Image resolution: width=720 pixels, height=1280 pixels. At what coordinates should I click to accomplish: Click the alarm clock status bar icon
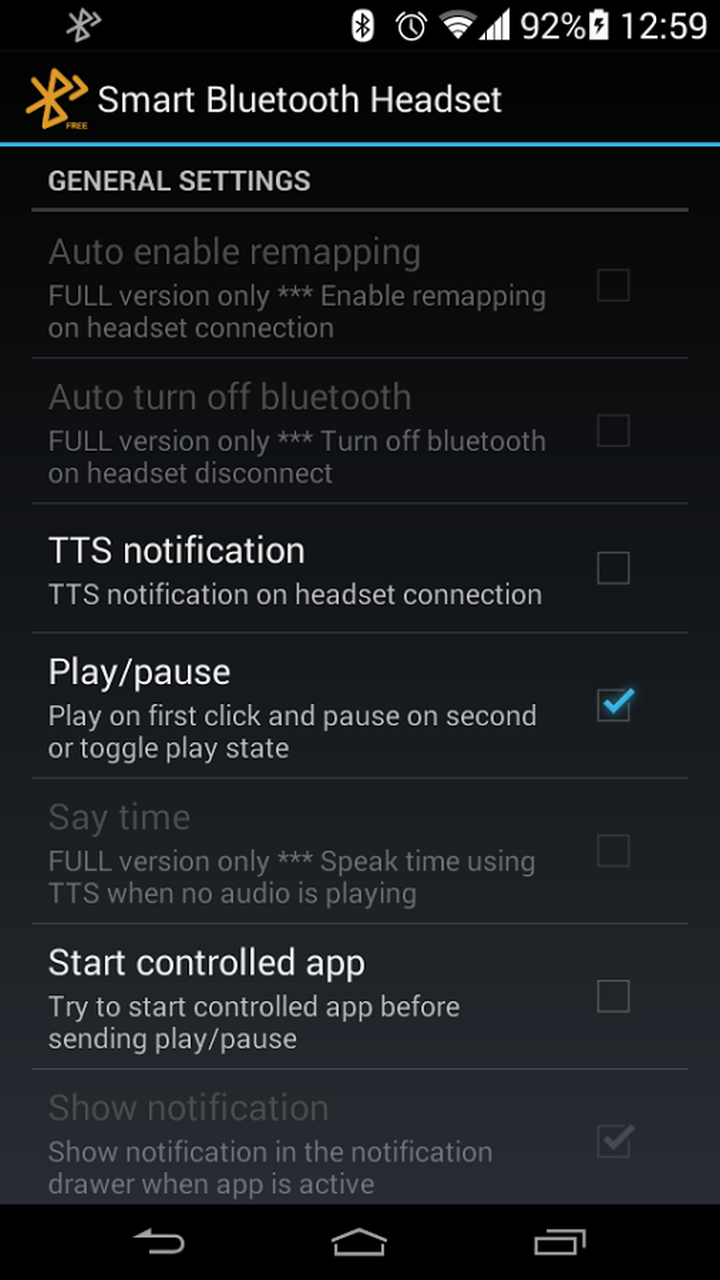click(x=410, y=25)
